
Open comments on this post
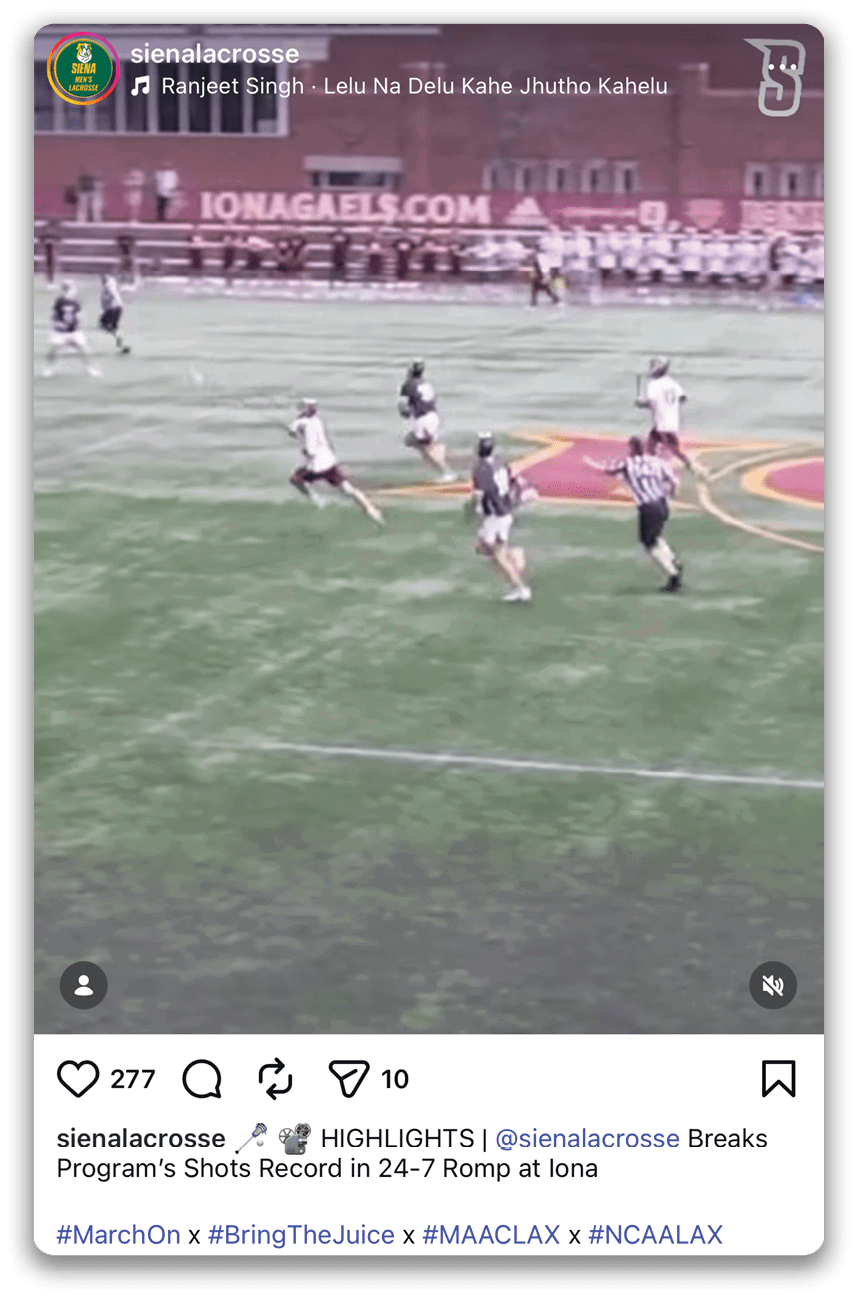[x=202, y=1079]
